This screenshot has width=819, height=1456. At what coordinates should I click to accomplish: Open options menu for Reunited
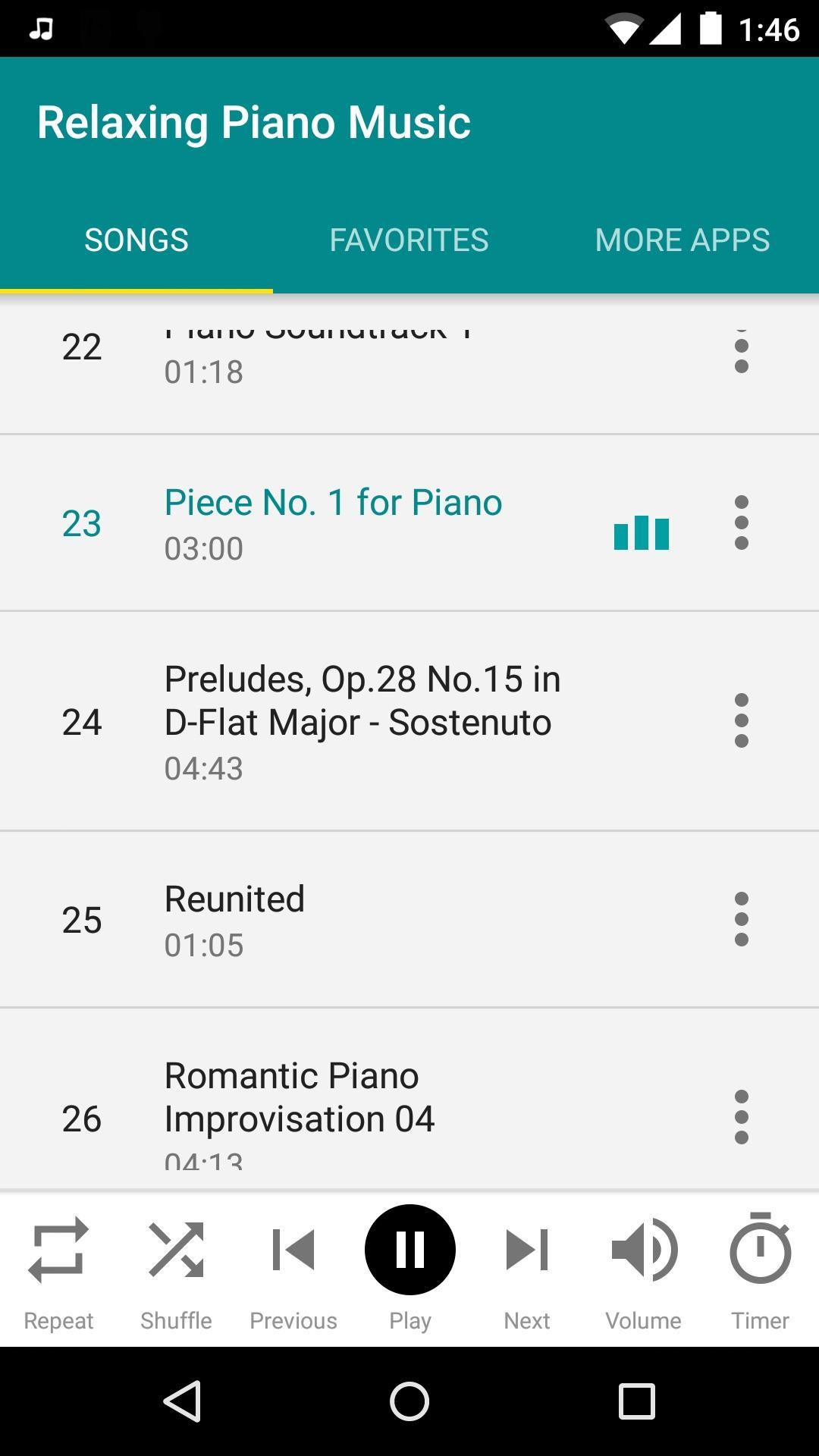pos(740,919)
